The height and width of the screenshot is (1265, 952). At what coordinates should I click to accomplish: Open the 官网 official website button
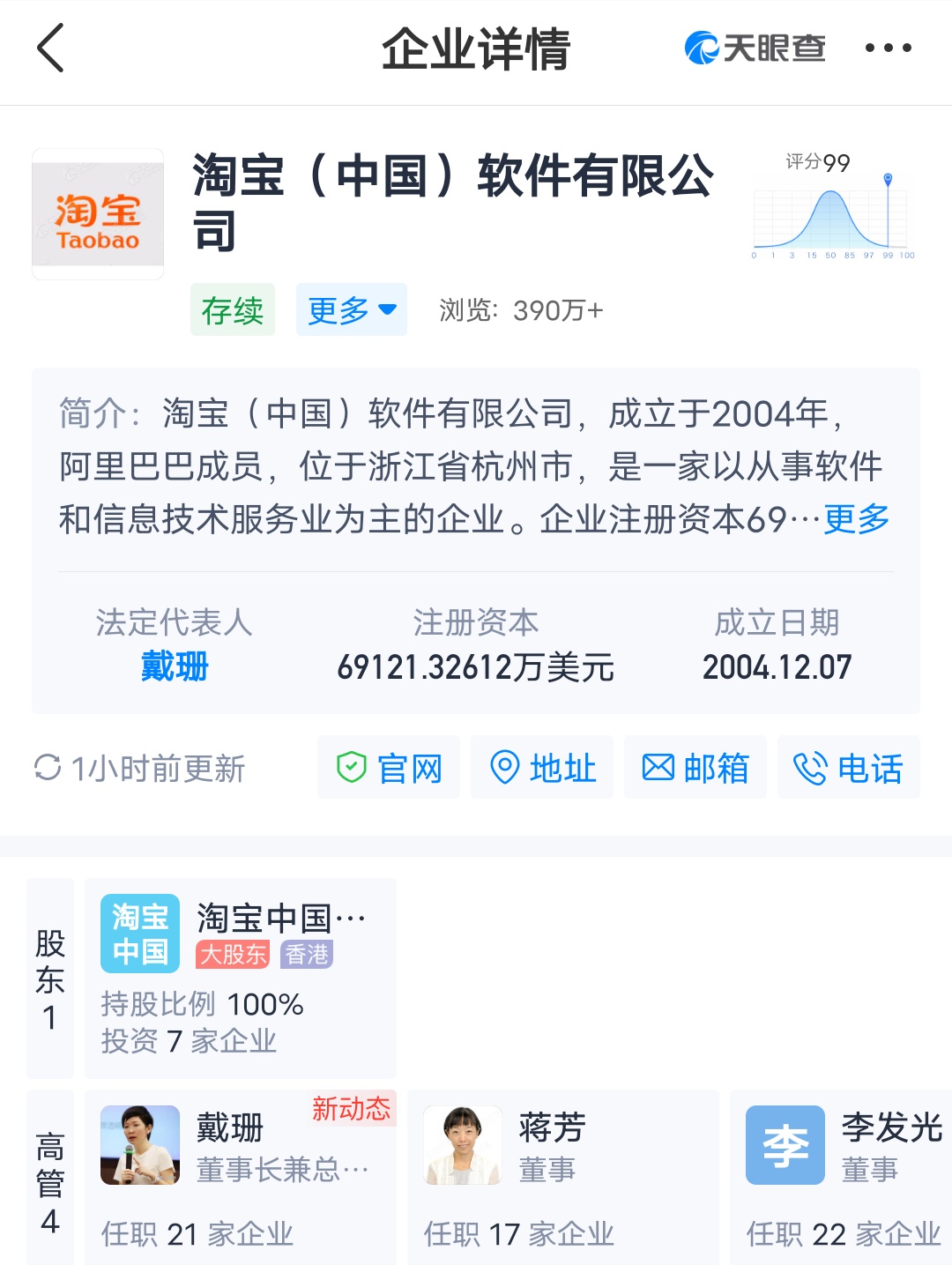coord(389,768)
